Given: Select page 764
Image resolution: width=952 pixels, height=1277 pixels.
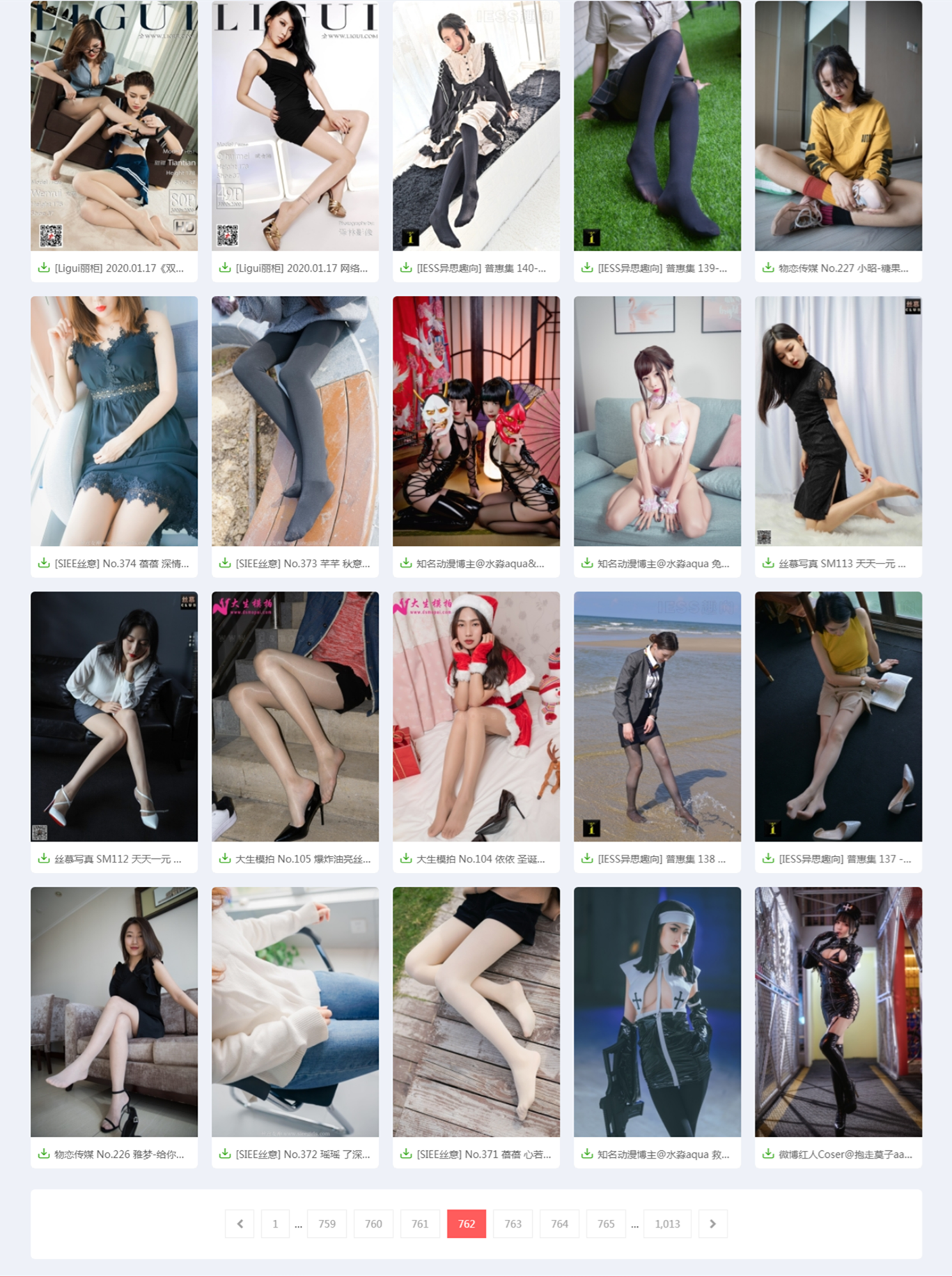Looking at the screenshot, I should pos(559,1224).
